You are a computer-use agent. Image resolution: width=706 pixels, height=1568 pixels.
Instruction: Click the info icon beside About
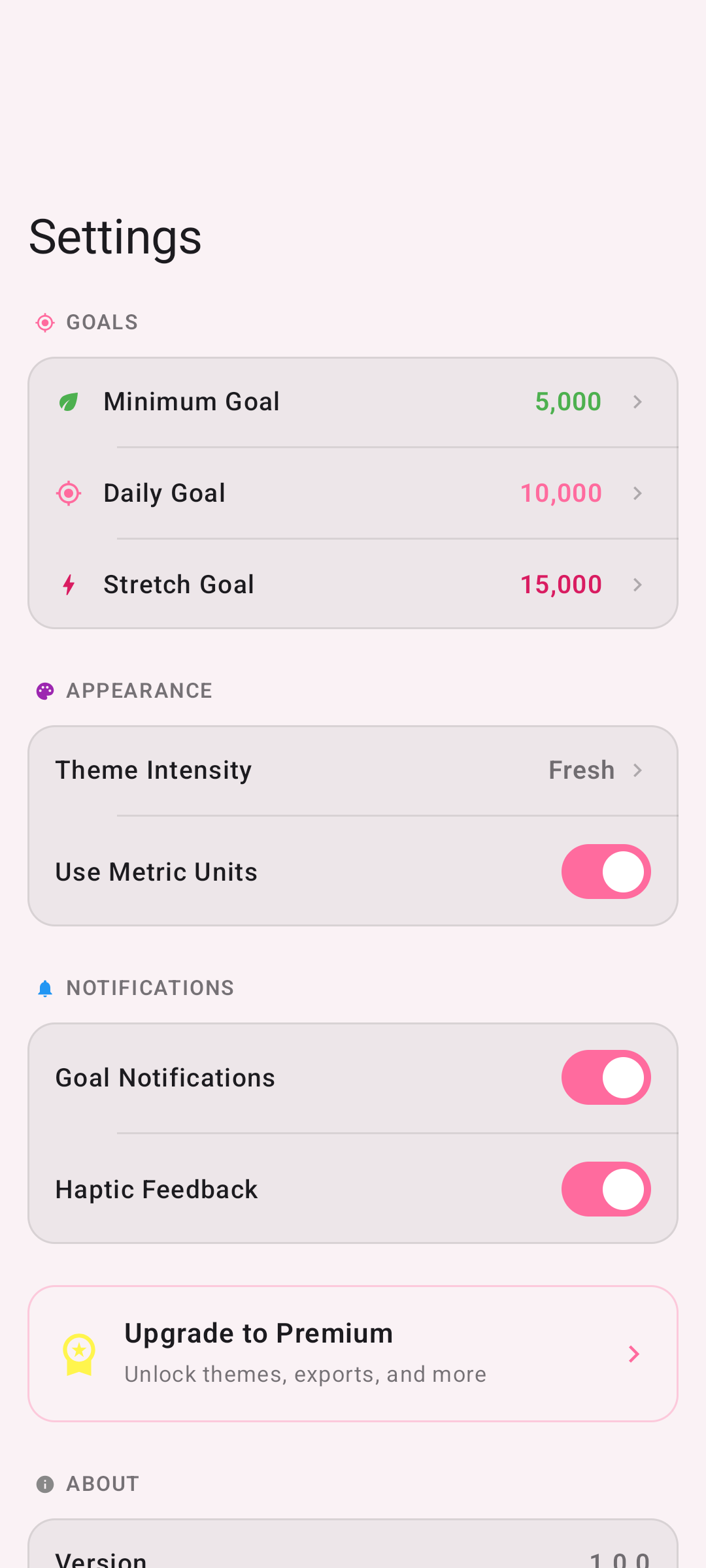point(44,1483)
